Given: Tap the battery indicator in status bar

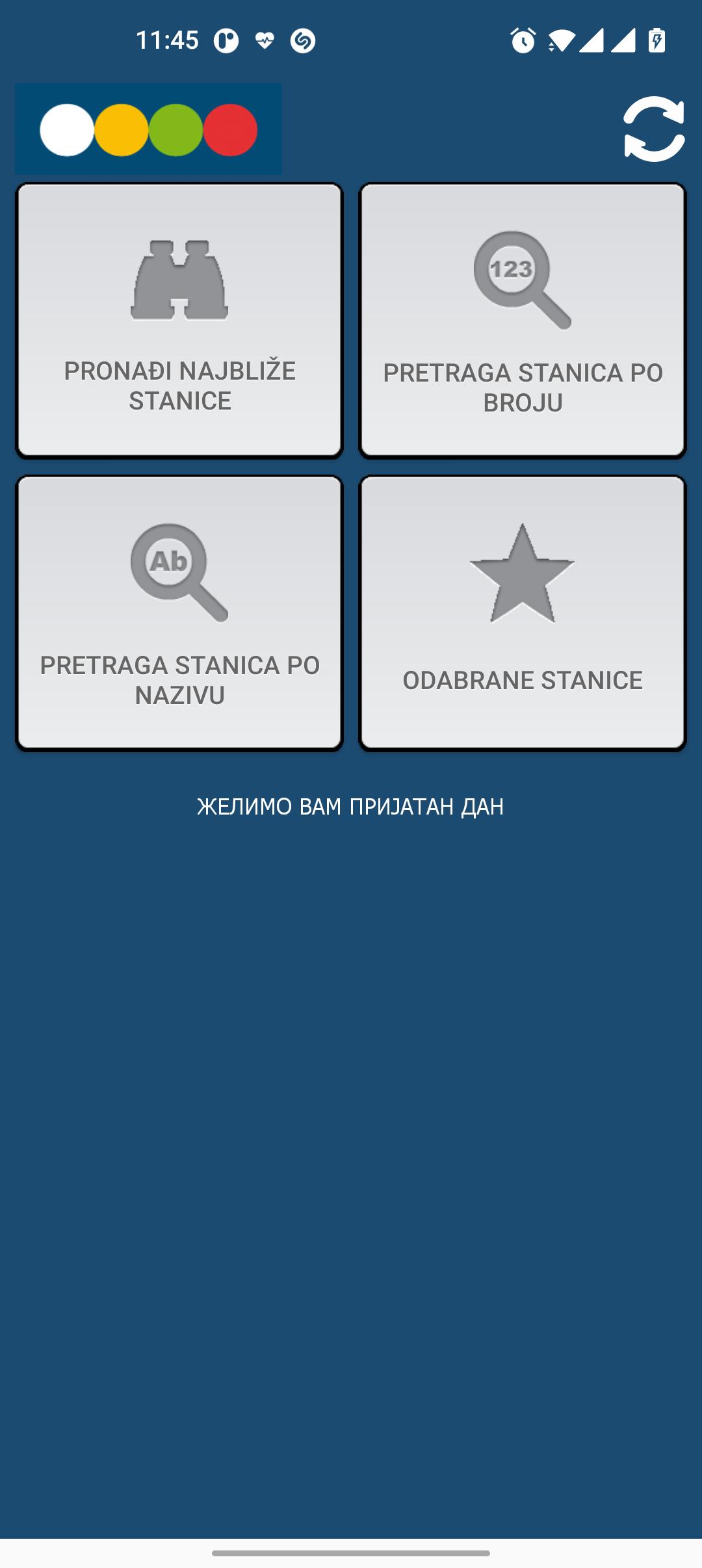Looking at the screenshot, I should click(x=656, y=40).
